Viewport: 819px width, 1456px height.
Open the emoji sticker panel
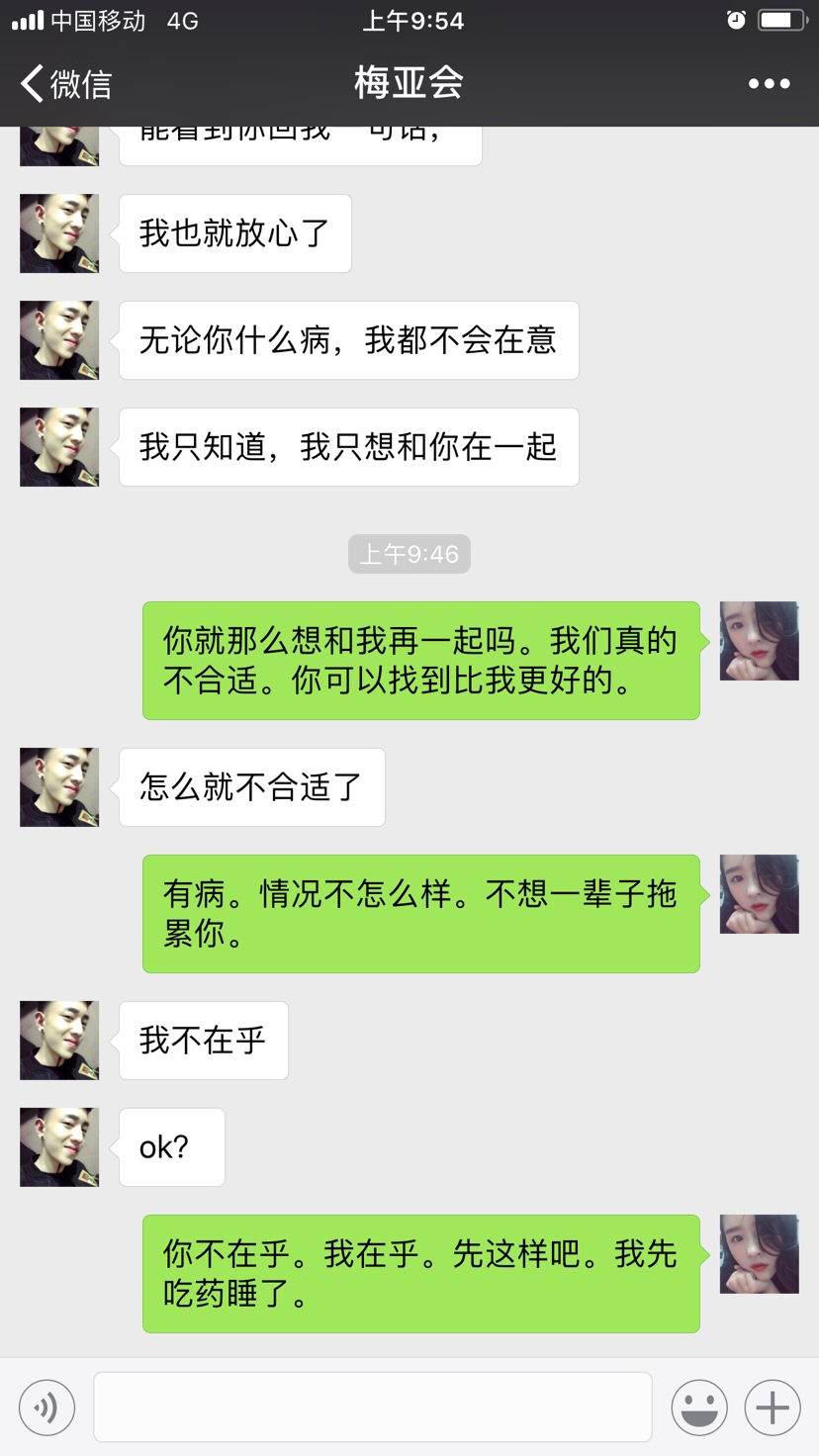tap(699, 1407)
